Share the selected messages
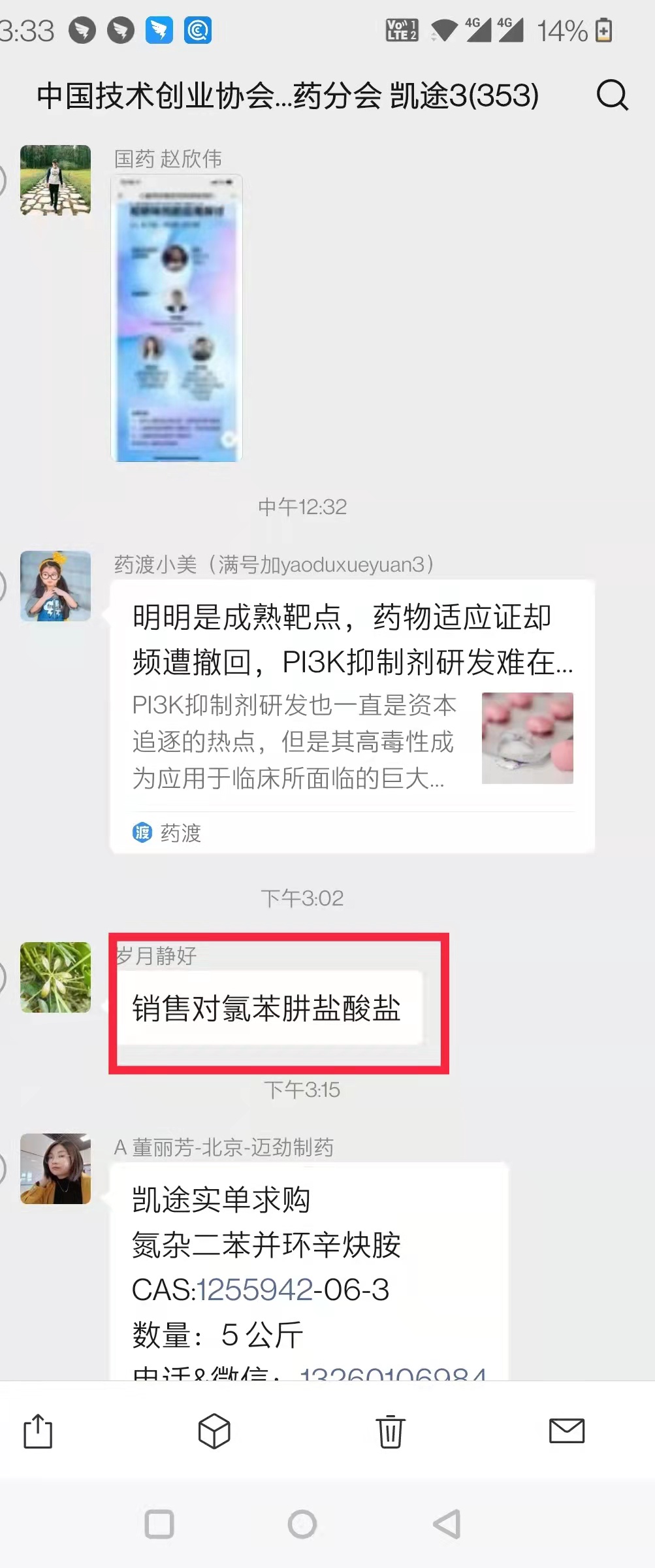 coord(38,1431)
